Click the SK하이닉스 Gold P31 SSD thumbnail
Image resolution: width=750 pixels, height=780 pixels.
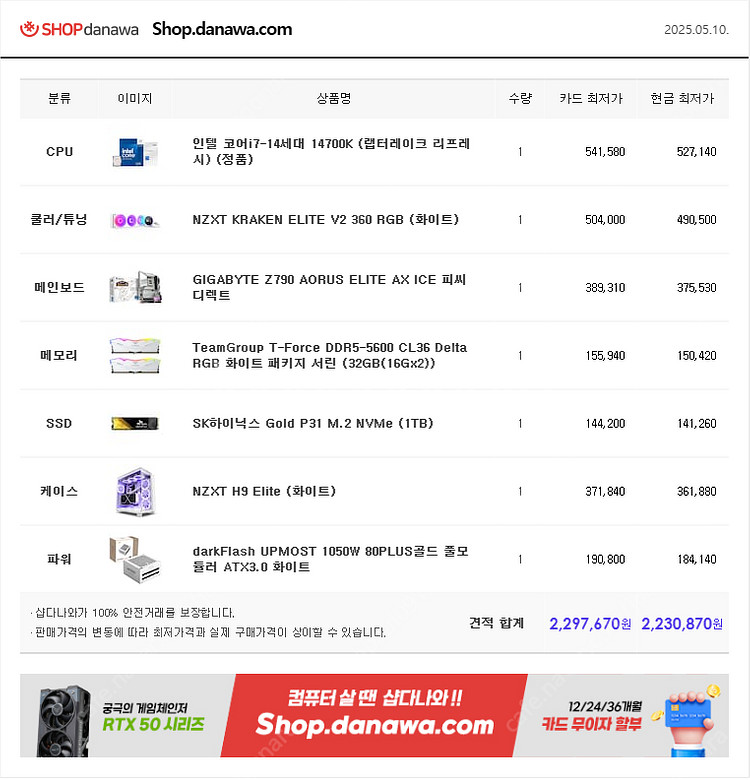136,423
